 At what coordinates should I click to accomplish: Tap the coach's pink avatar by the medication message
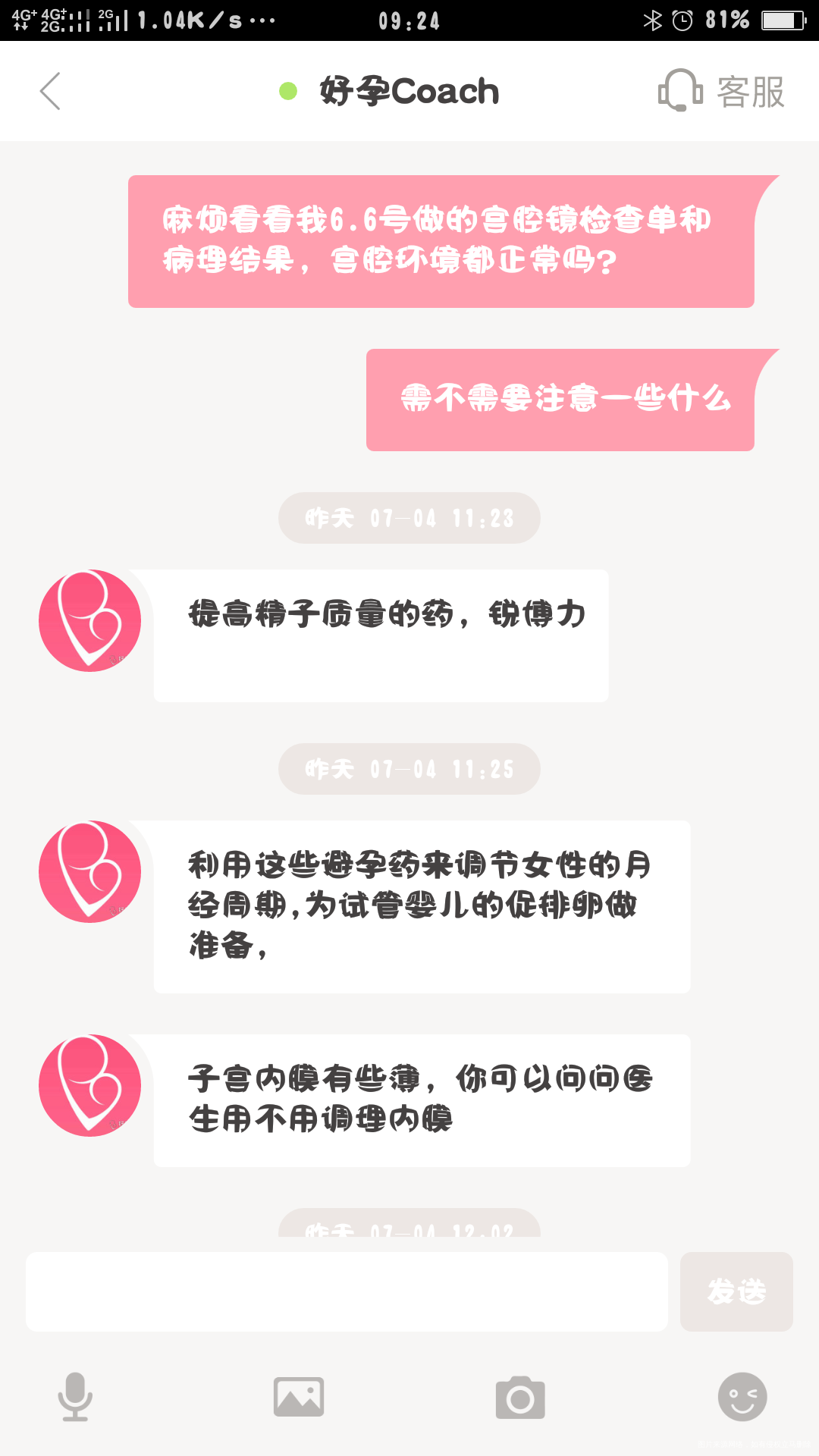pos(89,620)
